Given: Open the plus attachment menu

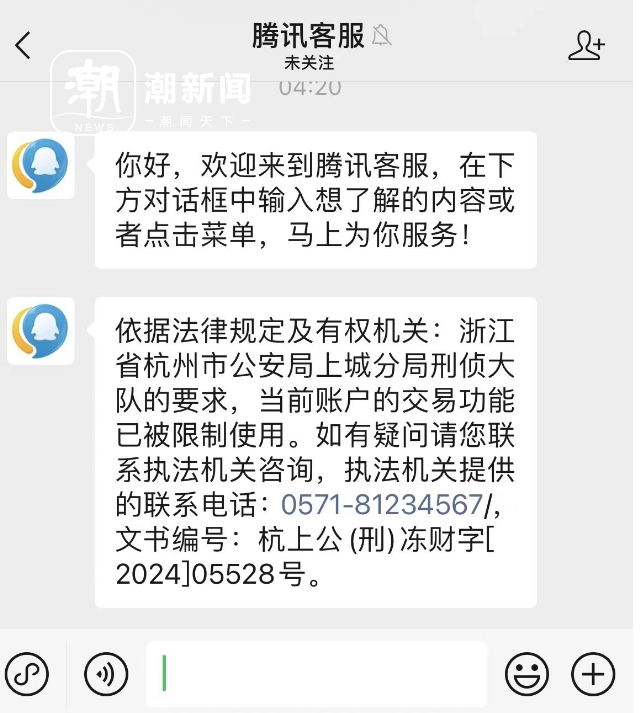Looking at the screenshot, I should pyautogui.click(x=593, y=674).
